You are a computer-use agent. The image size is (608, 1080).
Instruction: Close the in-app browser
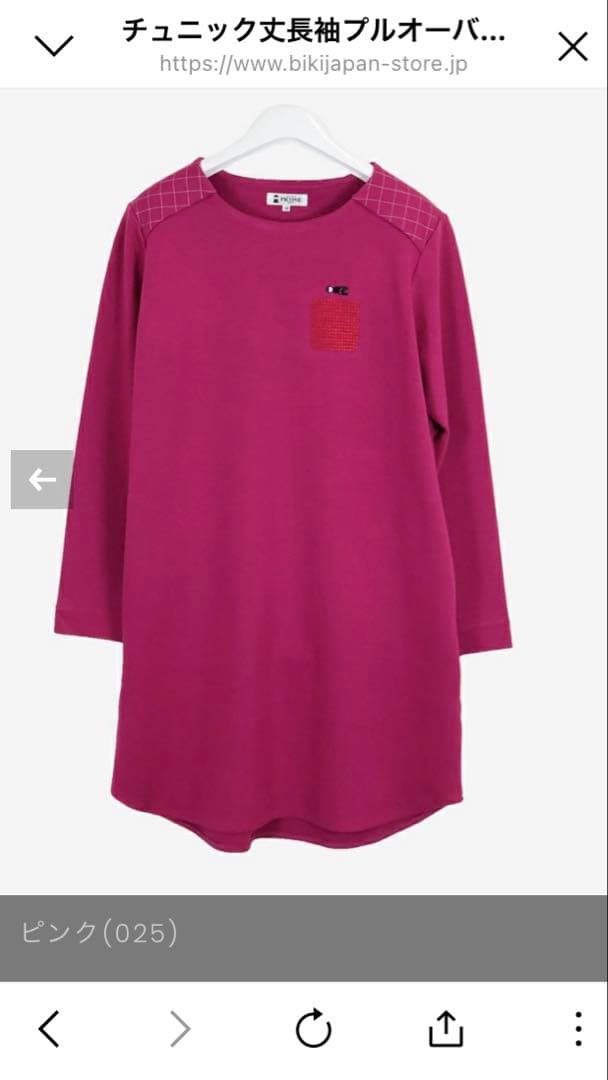click(572, 46)
